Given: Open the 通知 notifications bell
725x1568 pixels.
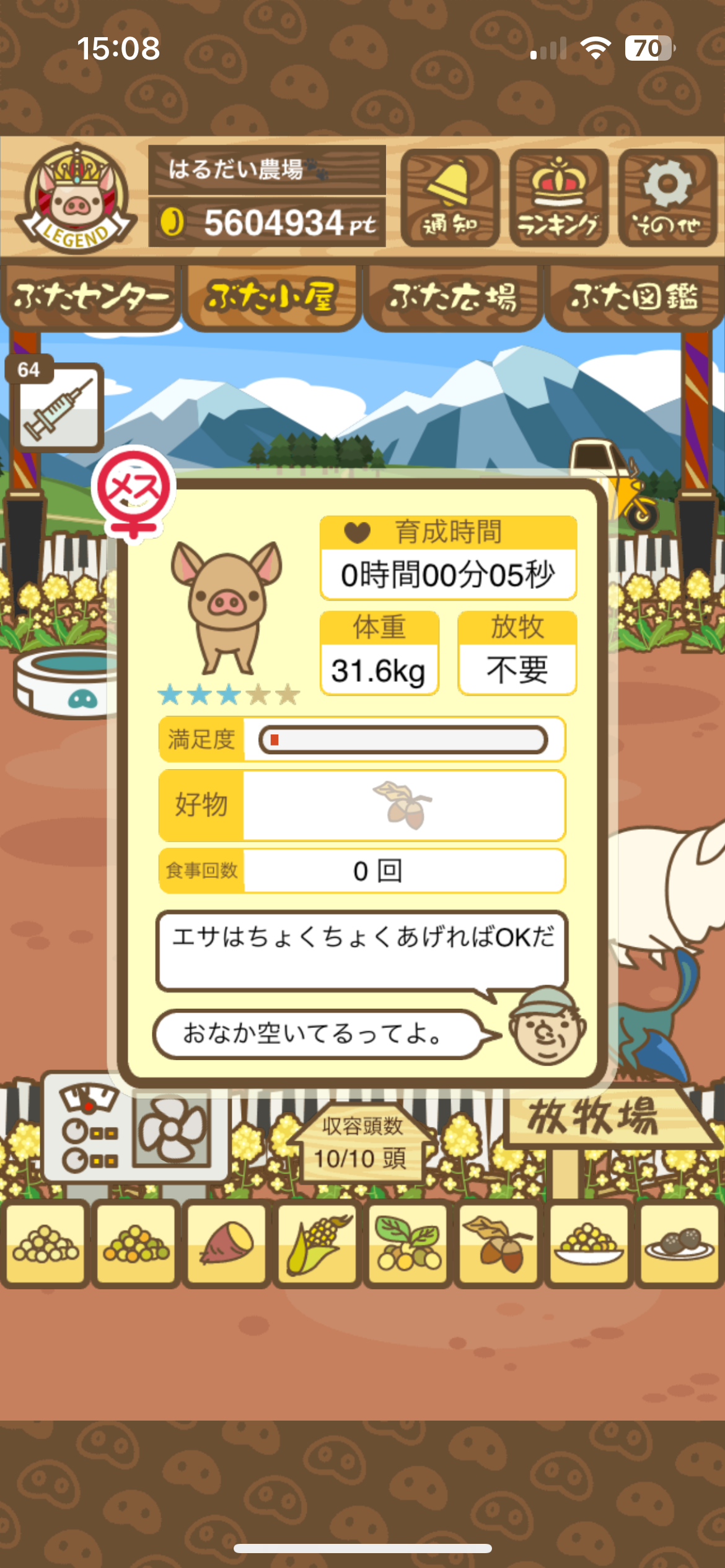Looking at the screenshot, I should click(450, 198).
